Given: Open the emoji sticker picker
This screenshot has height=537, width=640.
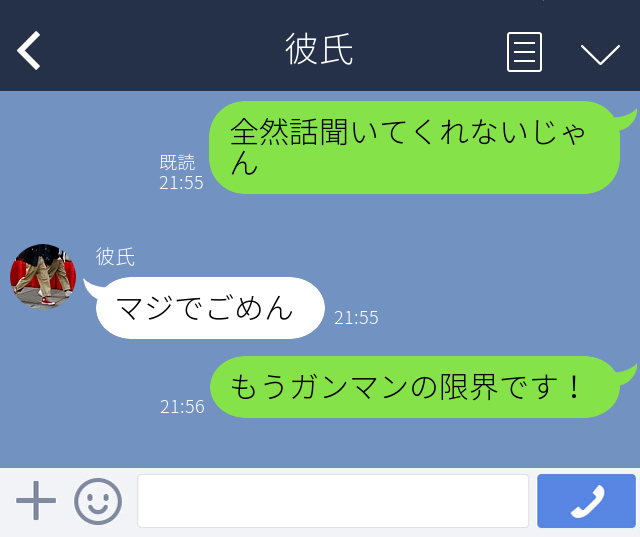Looking at the screenshot, I should pyautogui.click(x=98, y=501).
